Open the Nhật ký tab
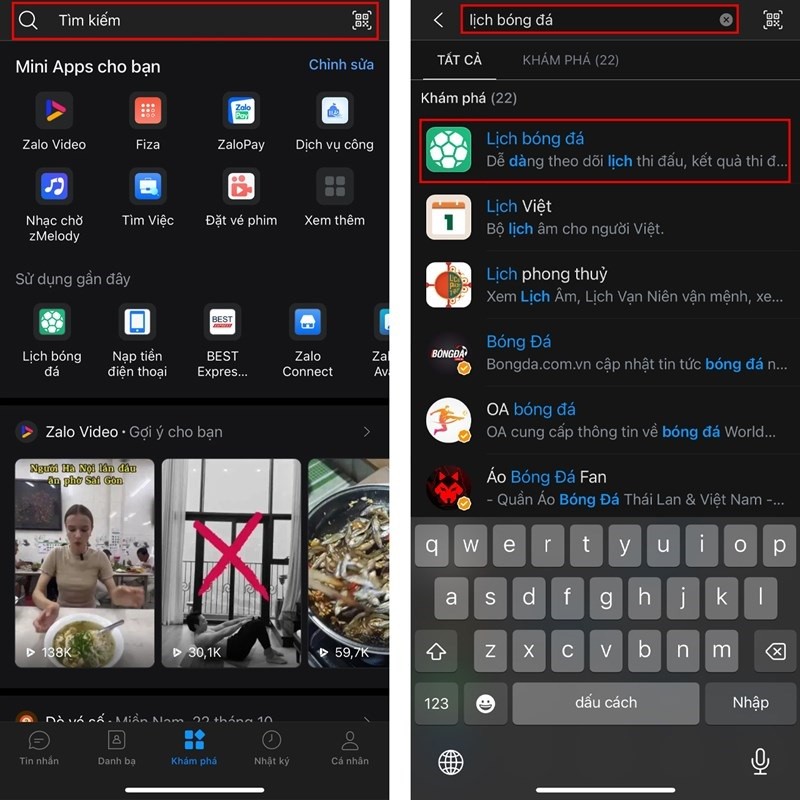 (271, 748)
